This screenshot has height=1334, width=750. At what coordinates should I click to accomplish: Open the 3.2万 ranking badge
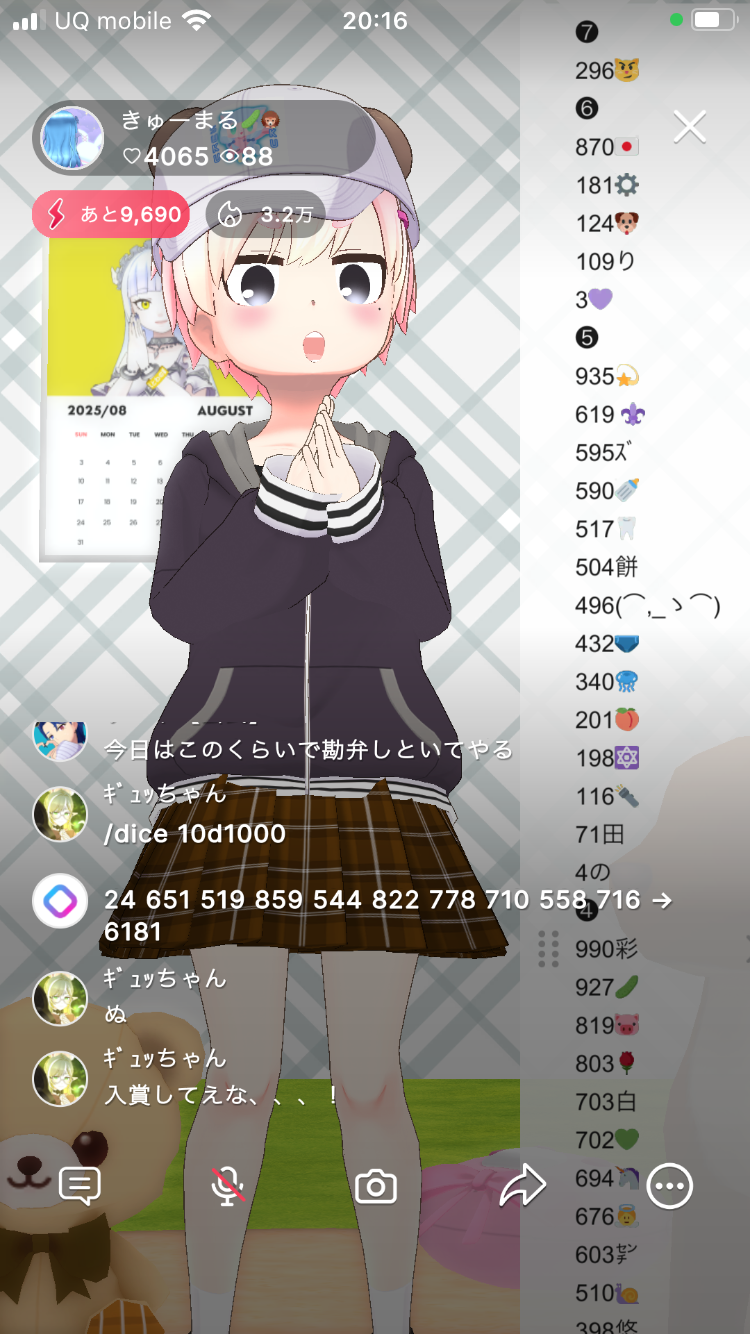point(266,214)
